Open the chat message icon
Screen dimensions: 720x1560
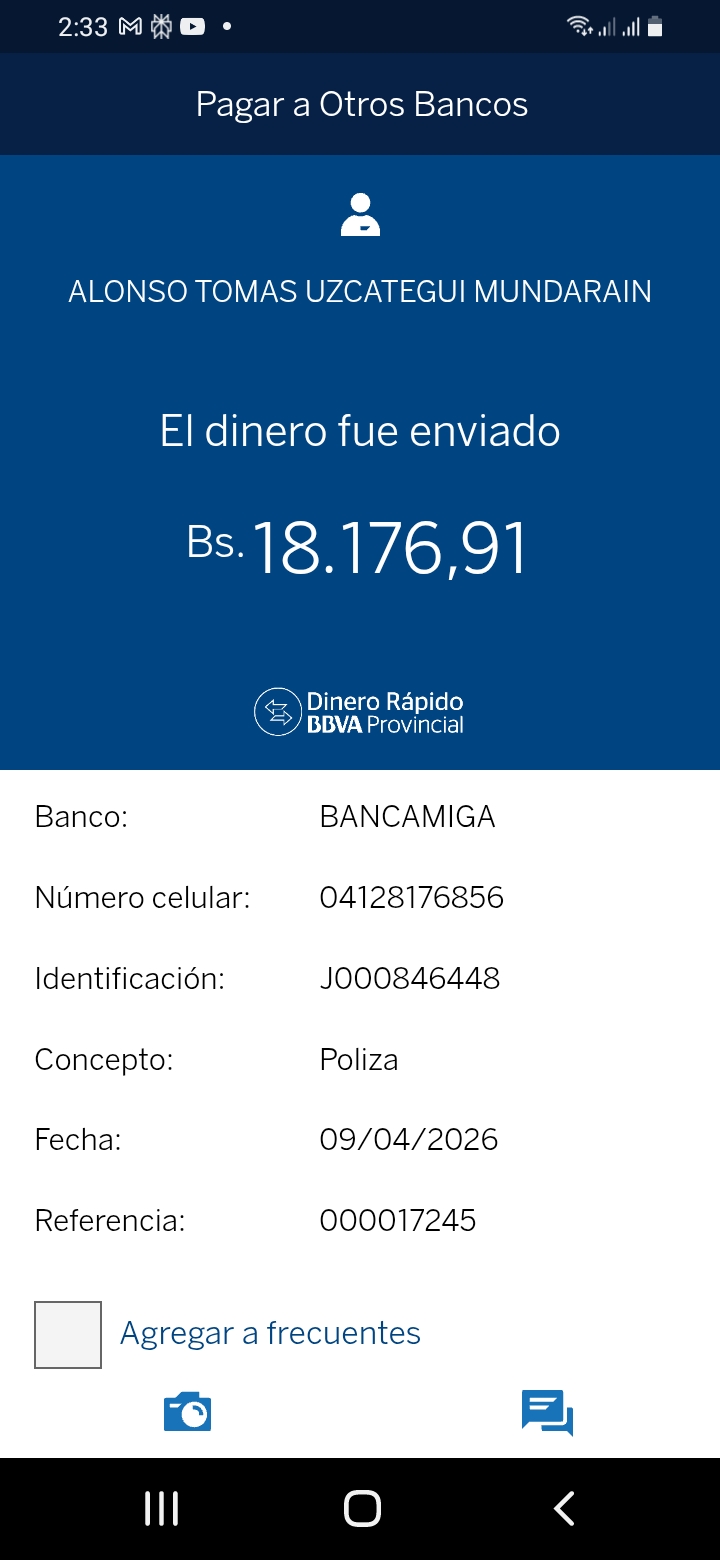(x=547, y=1413)
